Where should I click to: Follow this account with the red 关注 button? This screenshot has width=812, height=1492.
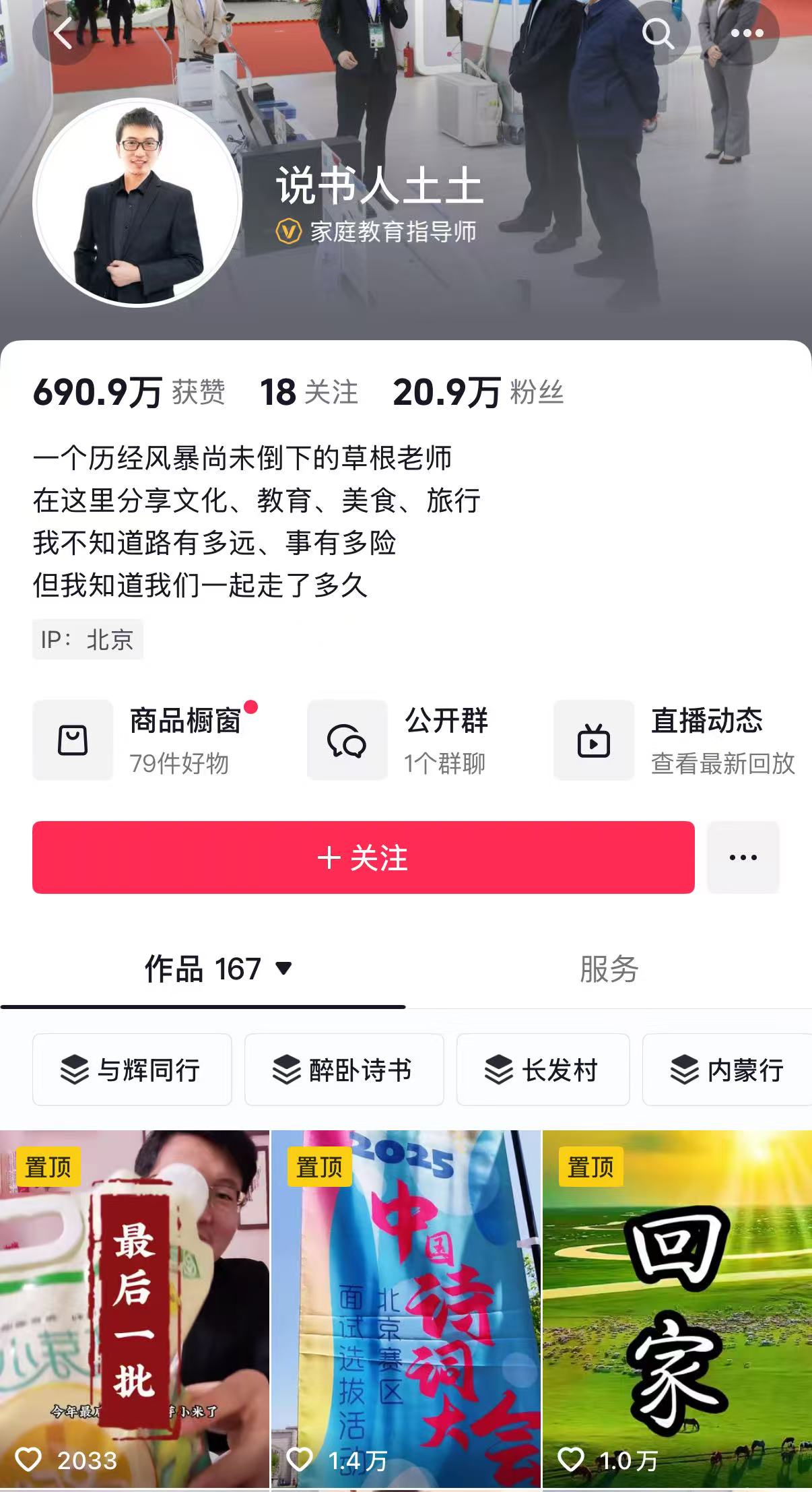click(x=364, y=857)
